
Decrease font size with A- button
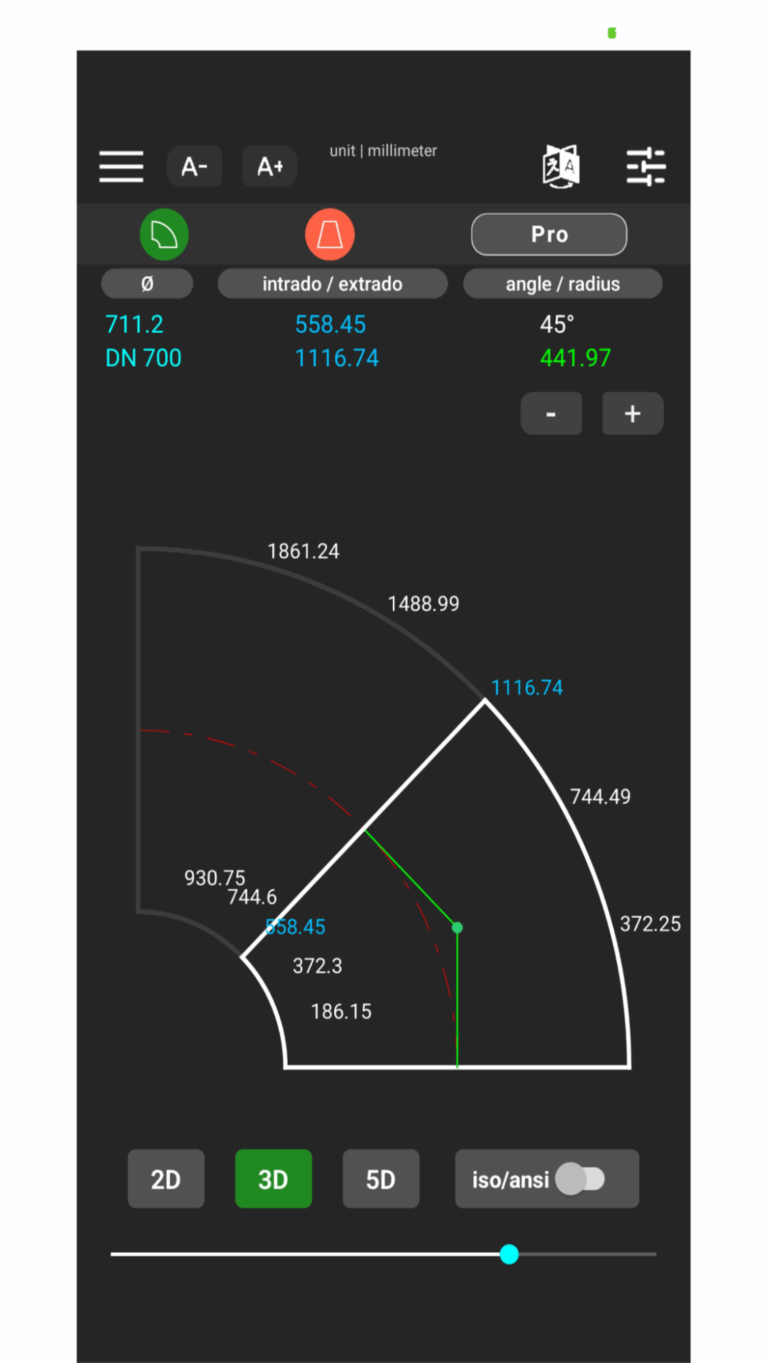tap(194, 166)
